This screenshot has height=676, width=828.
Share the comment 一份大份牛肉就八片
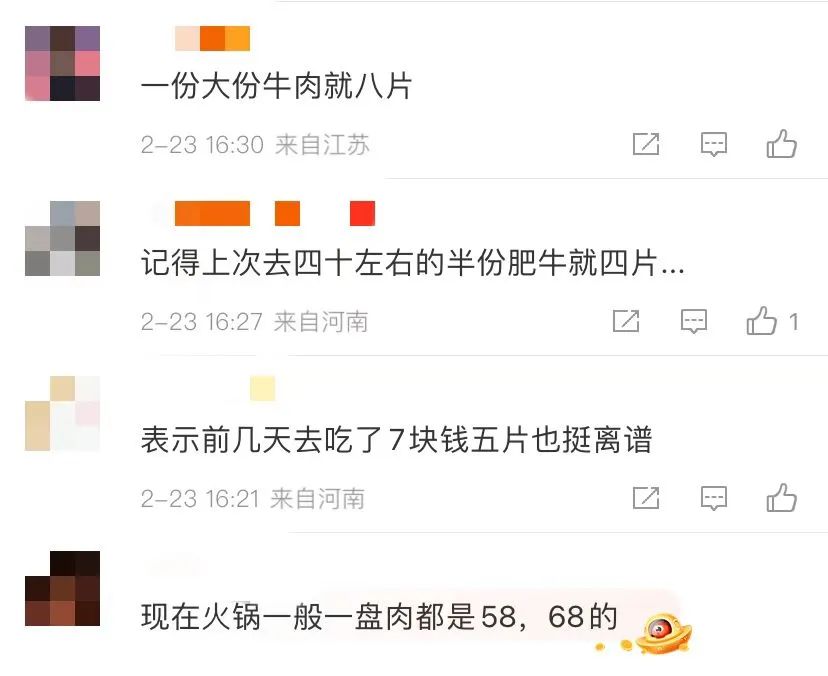(x=646, y=144)
